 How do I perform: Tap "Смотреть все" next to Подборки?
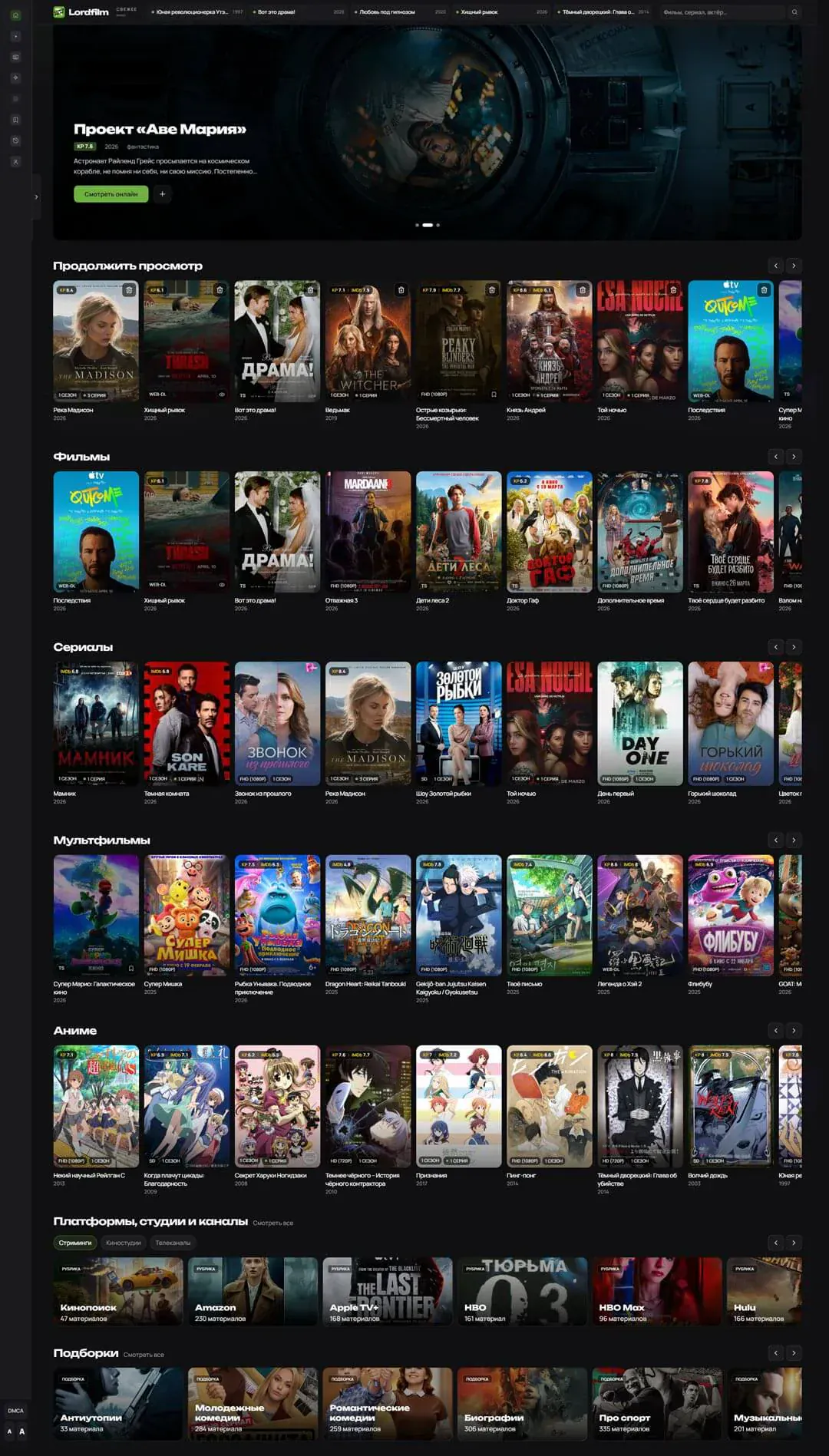pos(144,1355)
